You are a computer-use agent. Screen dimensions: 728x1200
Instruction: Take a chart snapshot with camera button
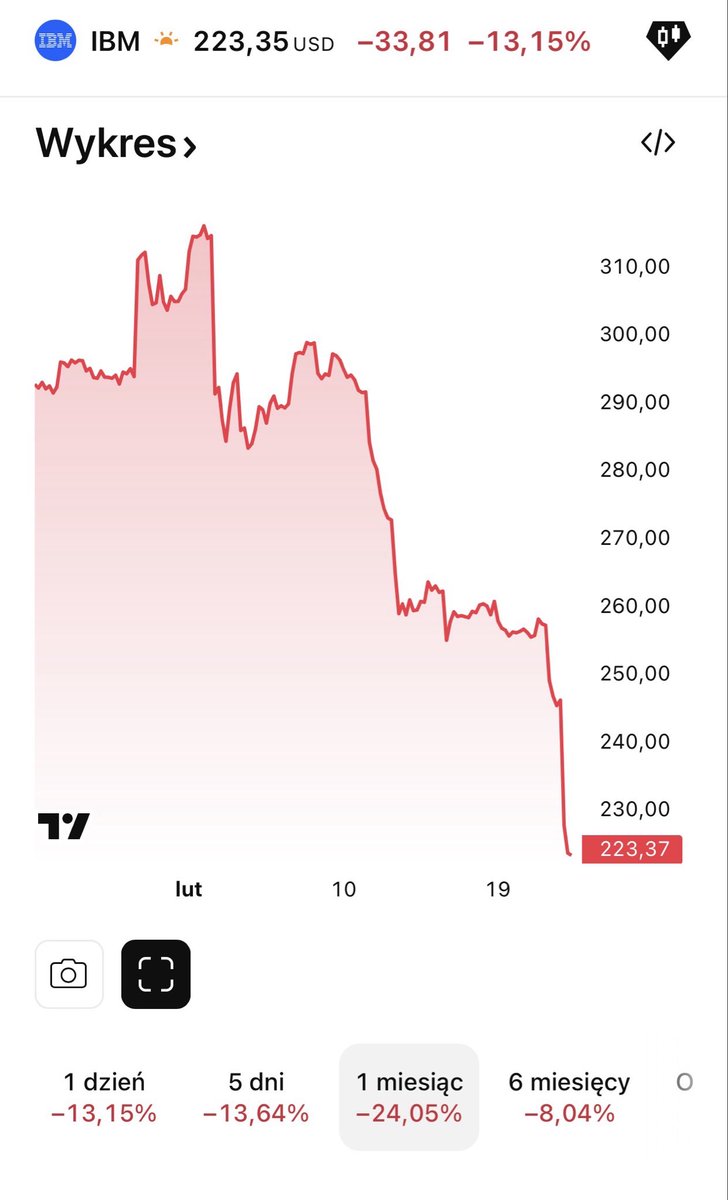[x=69, y=974]
